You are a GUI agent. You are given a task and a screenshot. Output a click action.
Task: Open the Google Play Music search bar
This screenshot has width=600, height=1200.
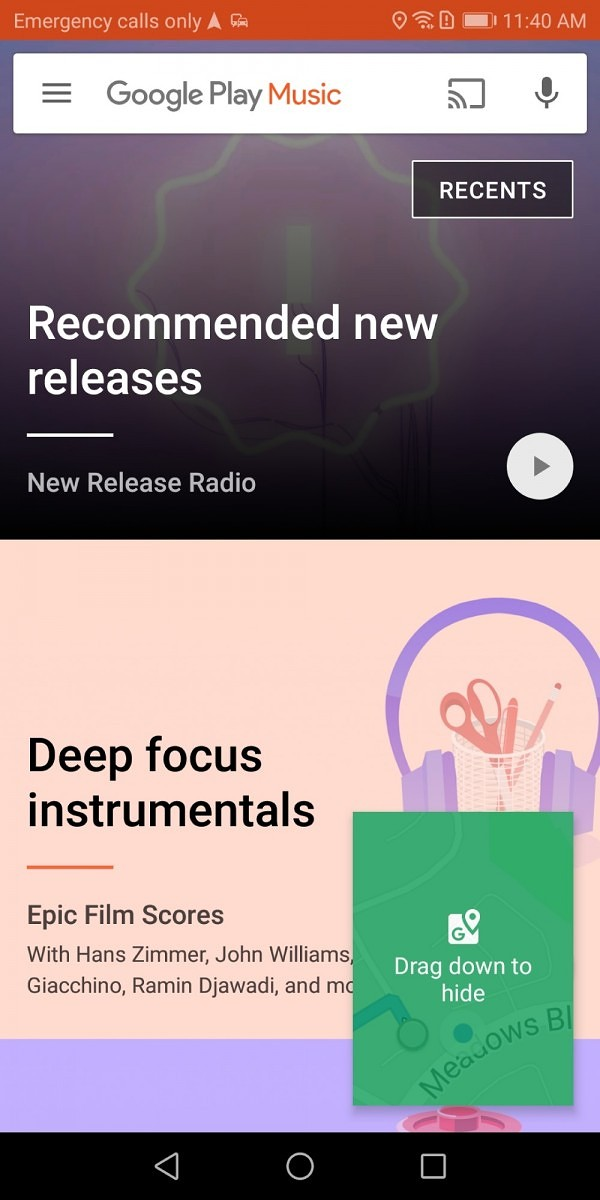click(250, 94)
